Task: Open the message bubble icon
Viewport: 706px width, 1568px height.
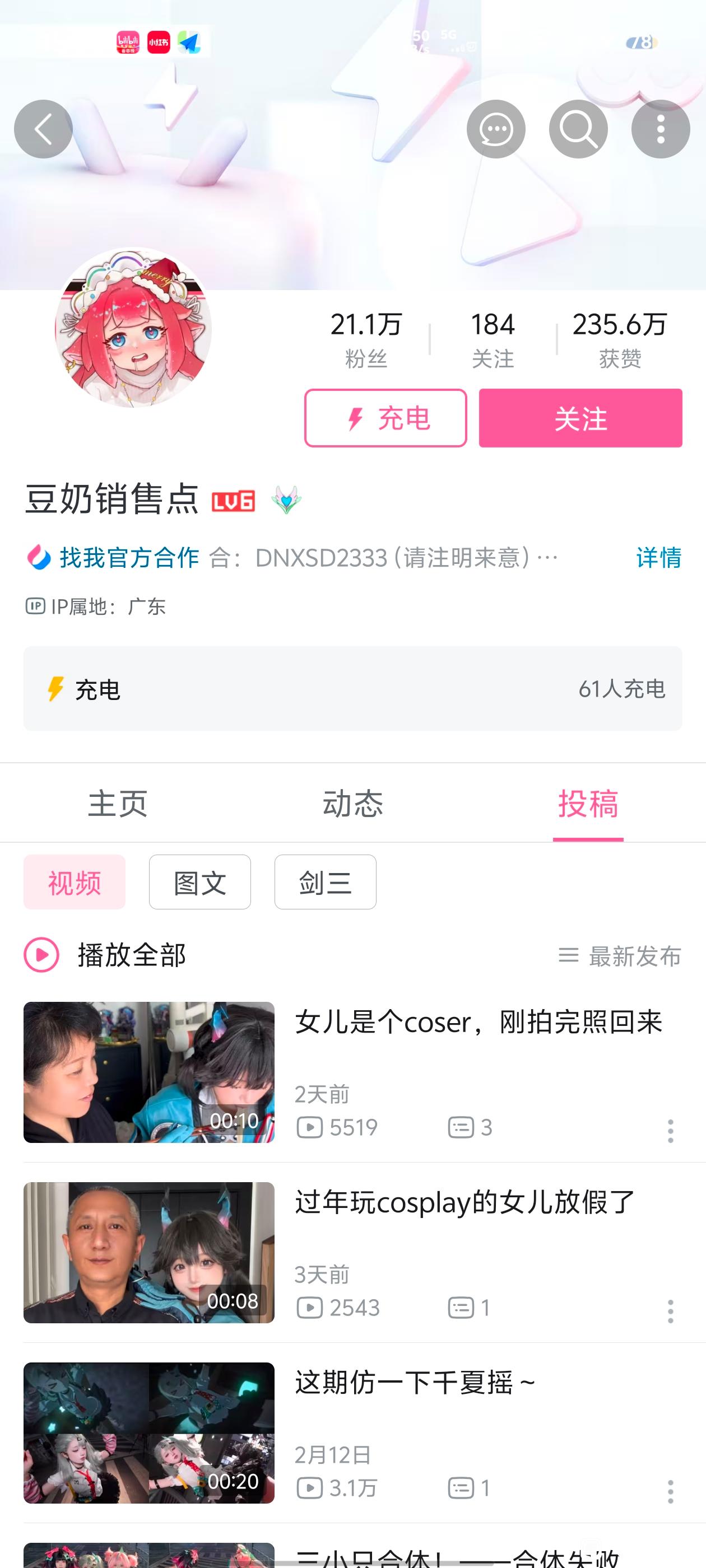Action: (x=496, y=129)
